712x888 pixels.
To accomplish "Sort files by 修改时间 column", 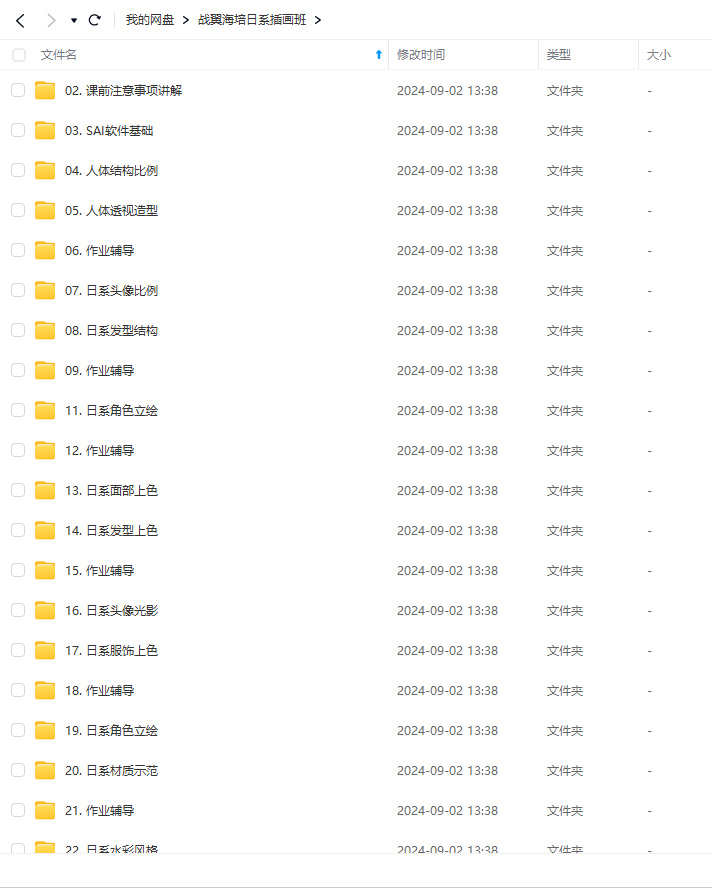I will (421, 55).
